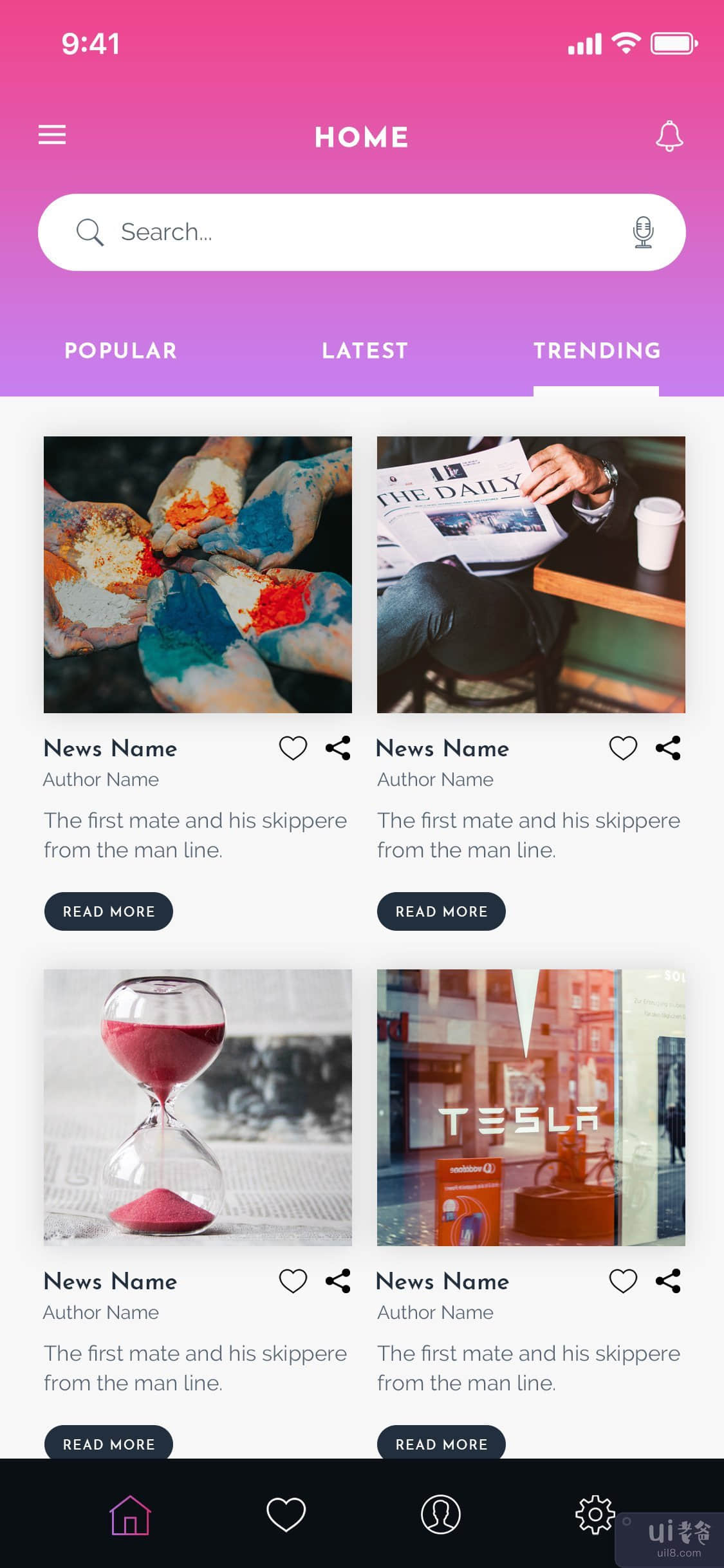Open favorites from the bottom bar

pyautogui.click(x=286, y=1515)
